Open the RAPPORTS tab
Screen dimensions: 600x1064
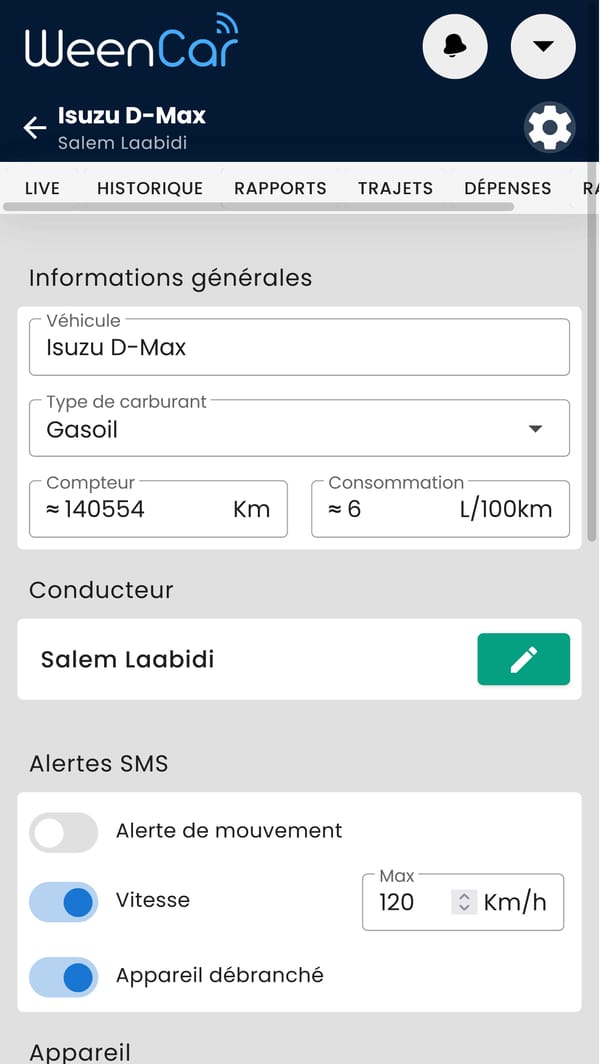[x=280, y=188]
